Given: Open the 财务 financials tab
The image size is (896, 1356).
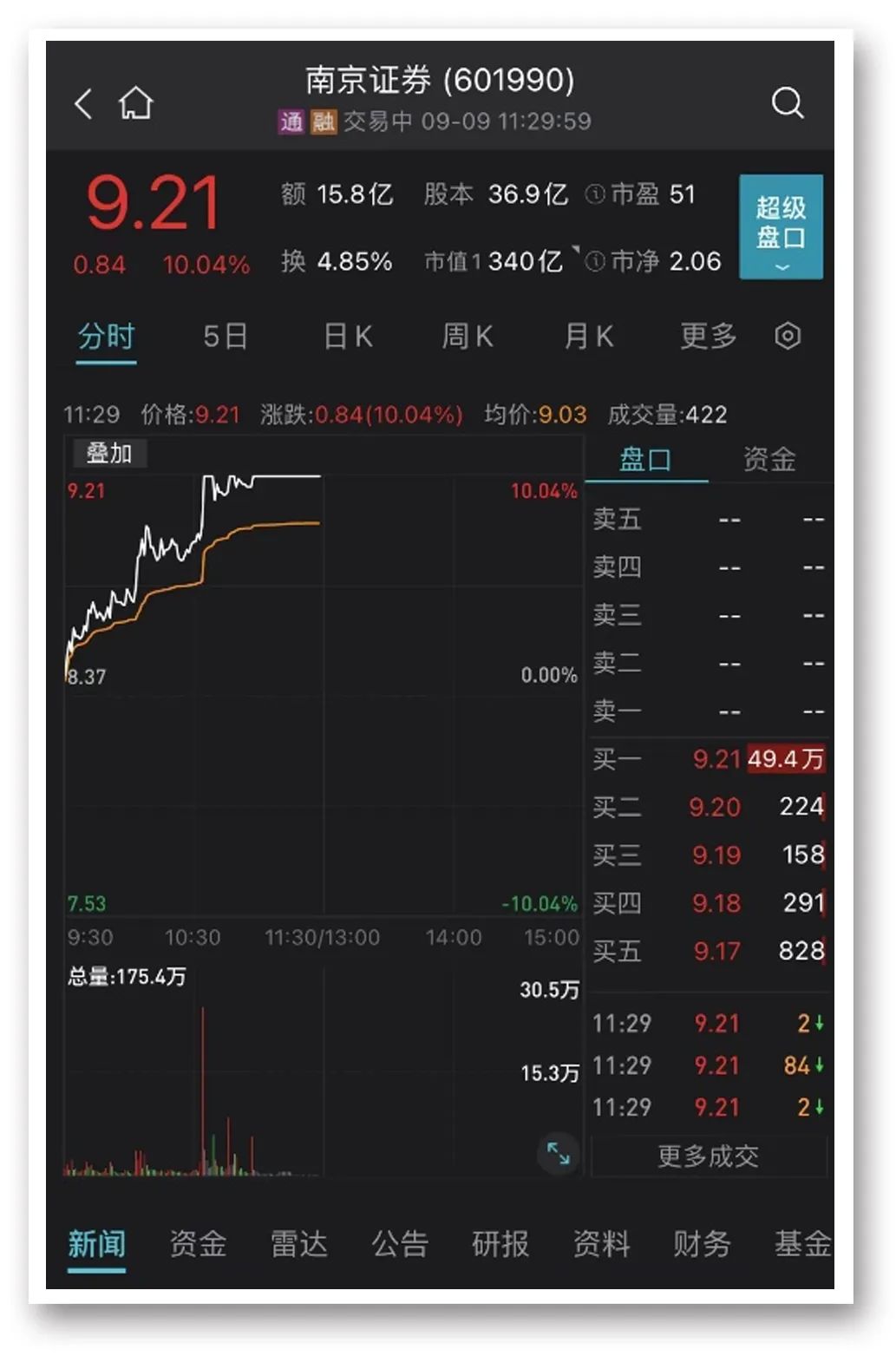Looking at the screenshot, I should 702,1244.
